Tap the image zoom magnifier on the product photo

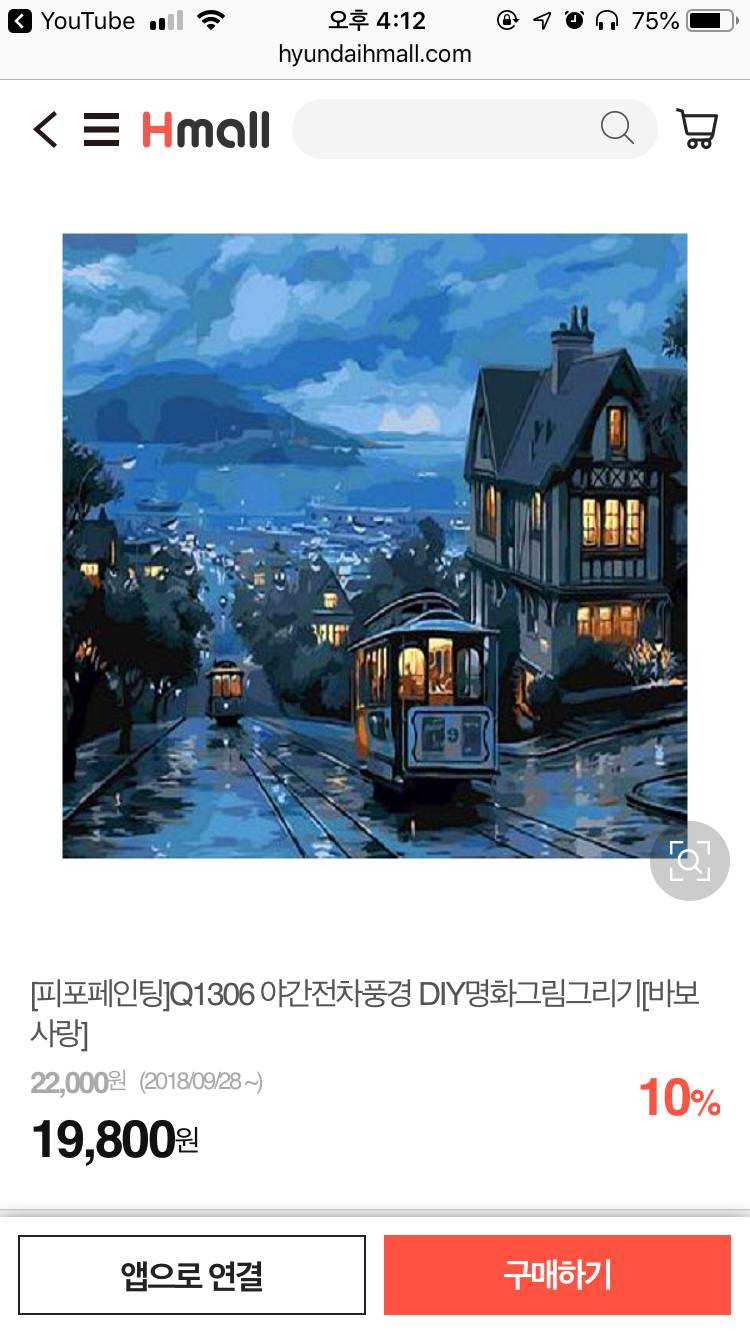tap(689, 860)
